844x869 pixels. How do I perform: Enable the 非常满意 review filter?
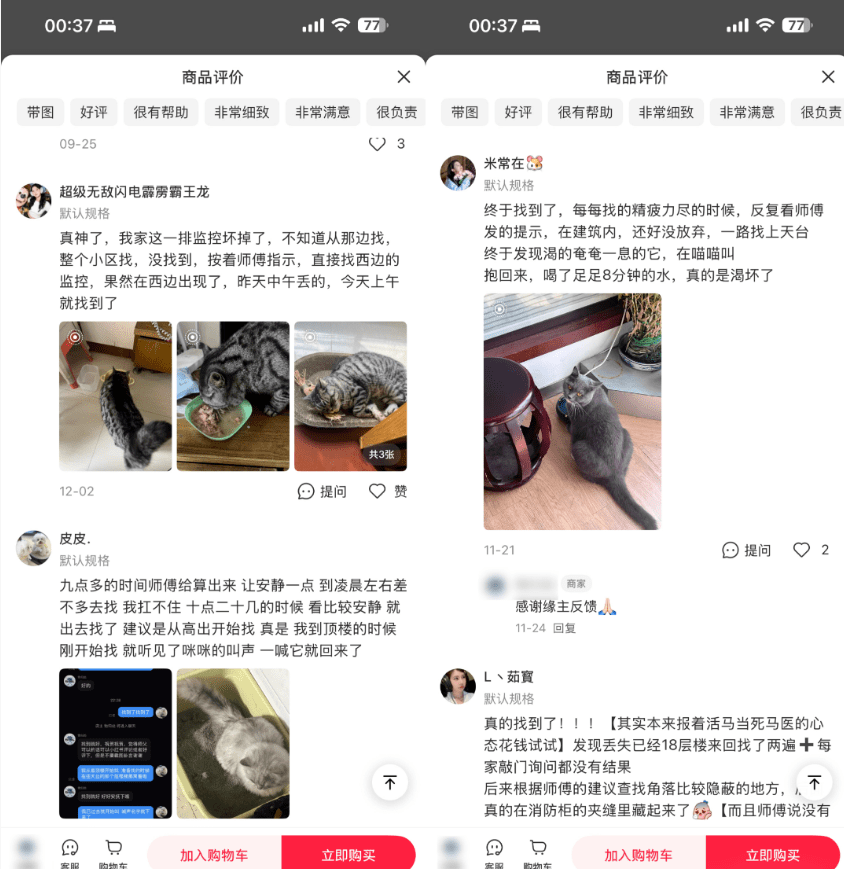tap(322, 112)
